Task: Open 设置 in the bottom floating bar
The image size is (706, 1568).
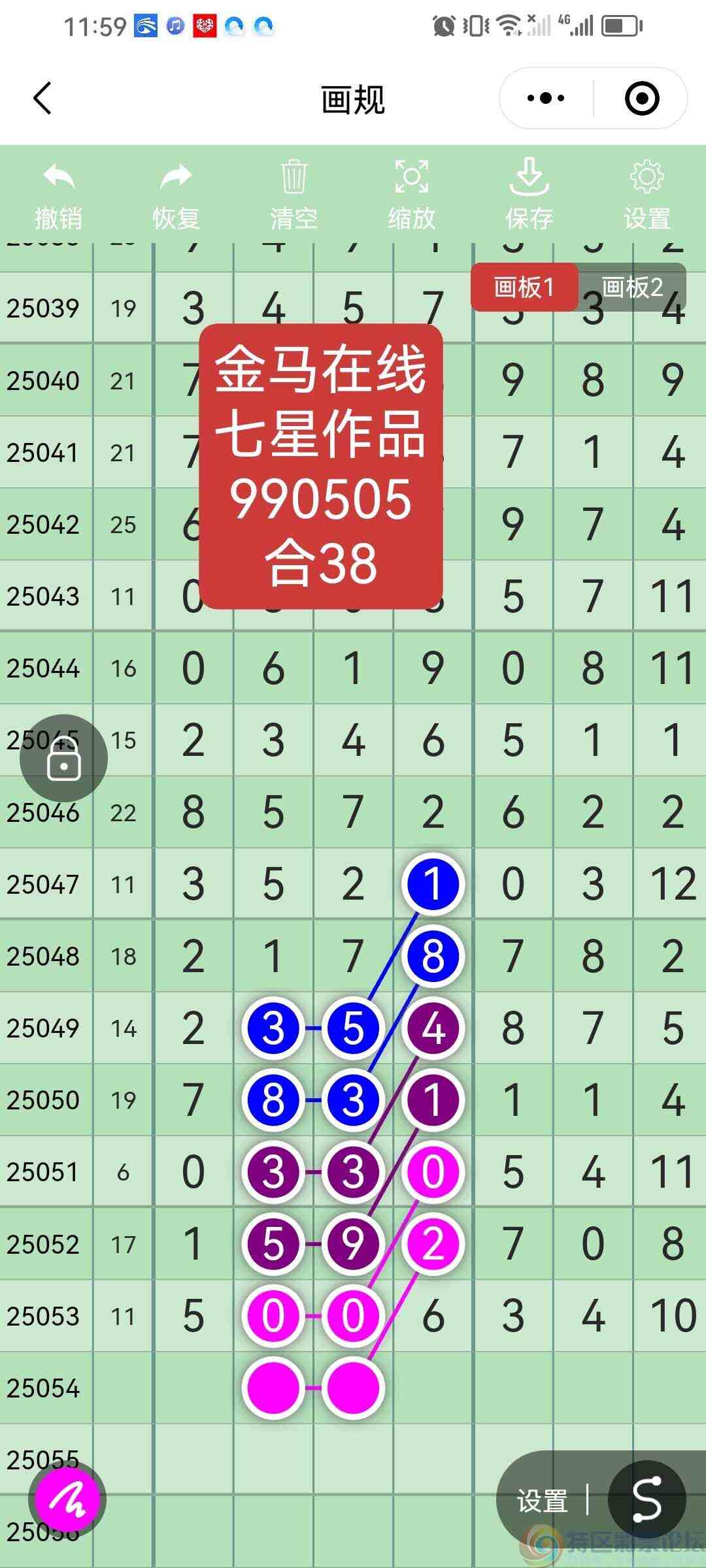Action: (x=542, y=1501)
